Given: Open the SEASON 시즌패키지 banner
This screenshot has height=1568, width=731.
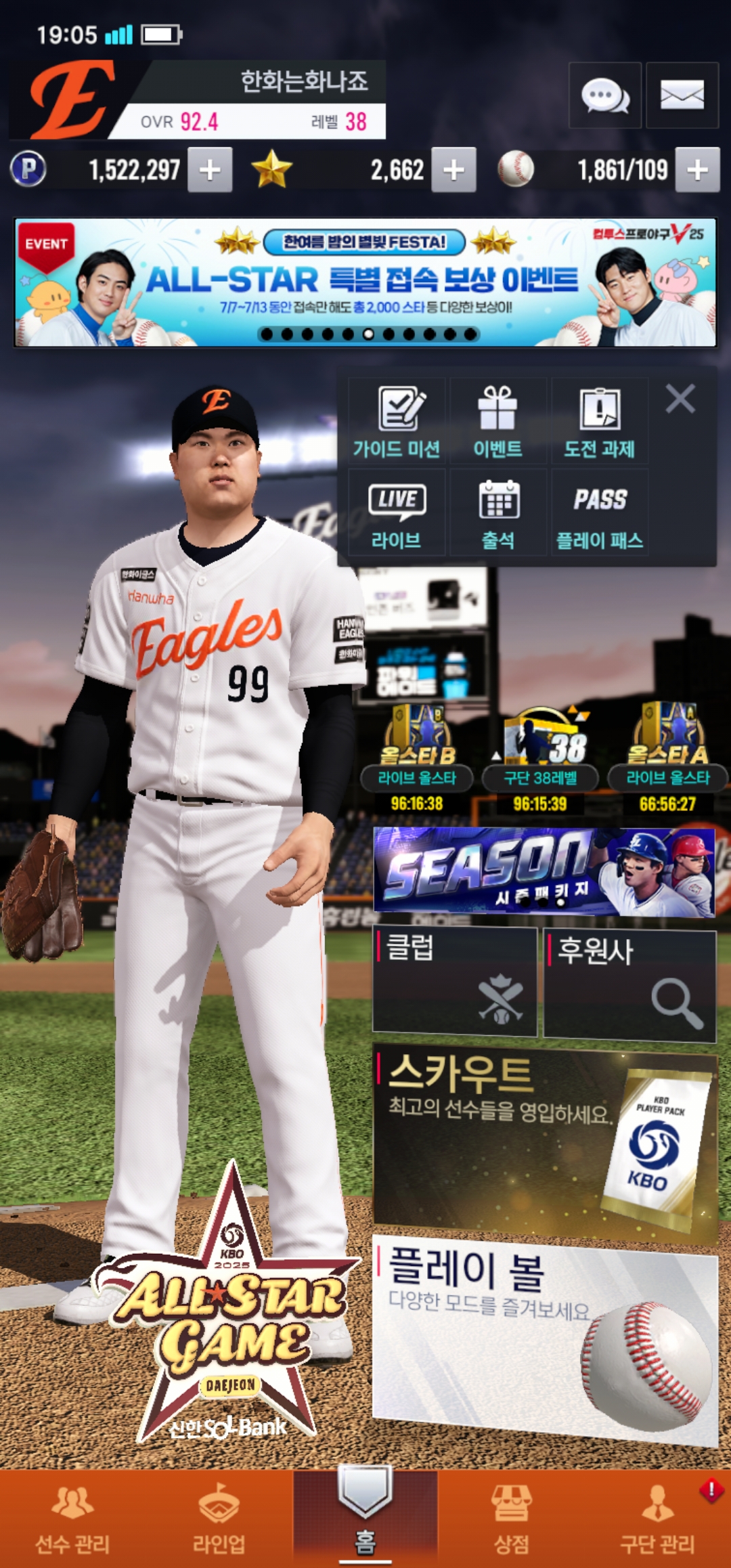Looking at the screenshot, I should (x=544, y=871).
